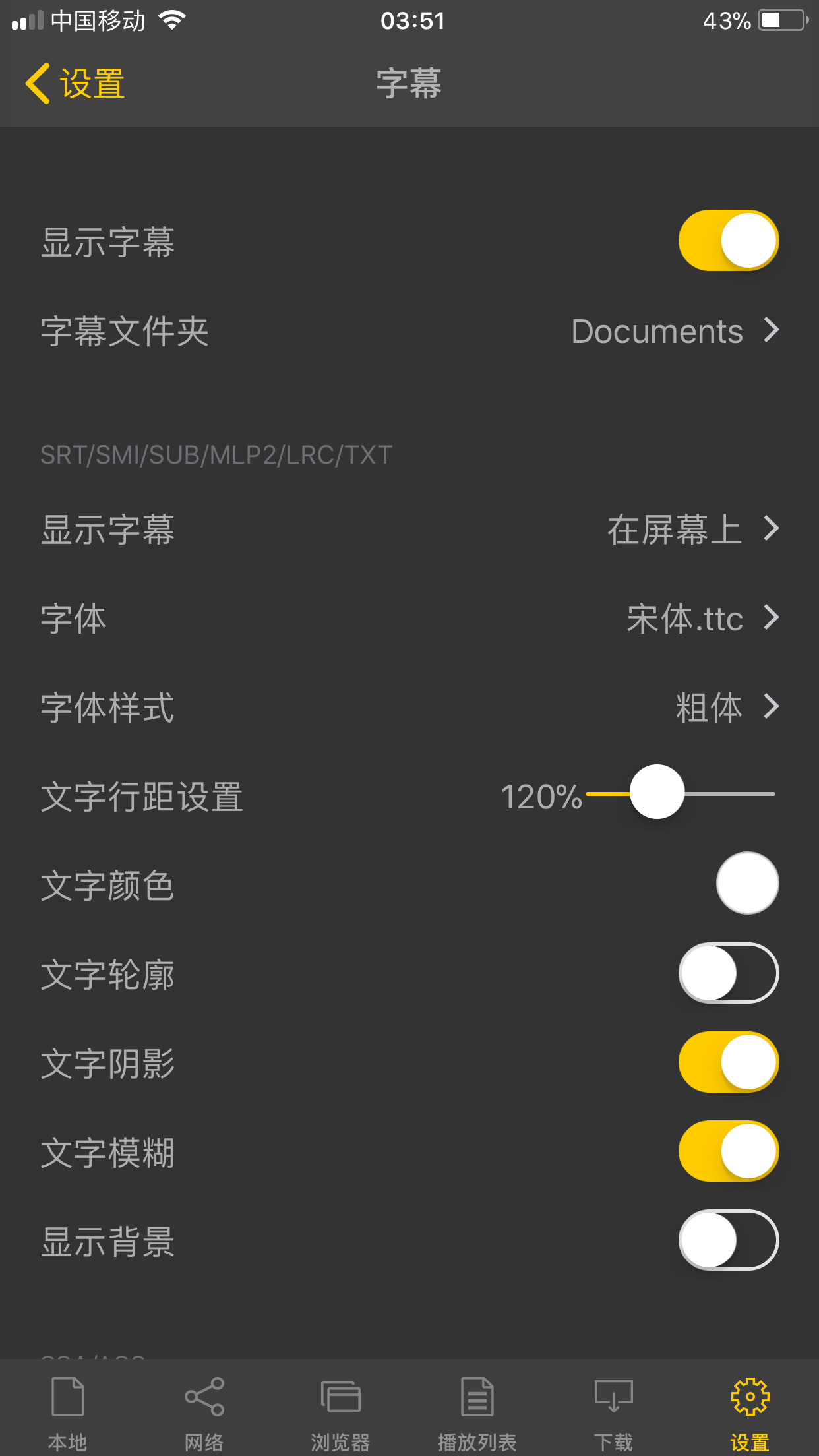Enable 文字轮廓 switch
The height and width of the screenshot is (1456, 819).
pos(729,973)
